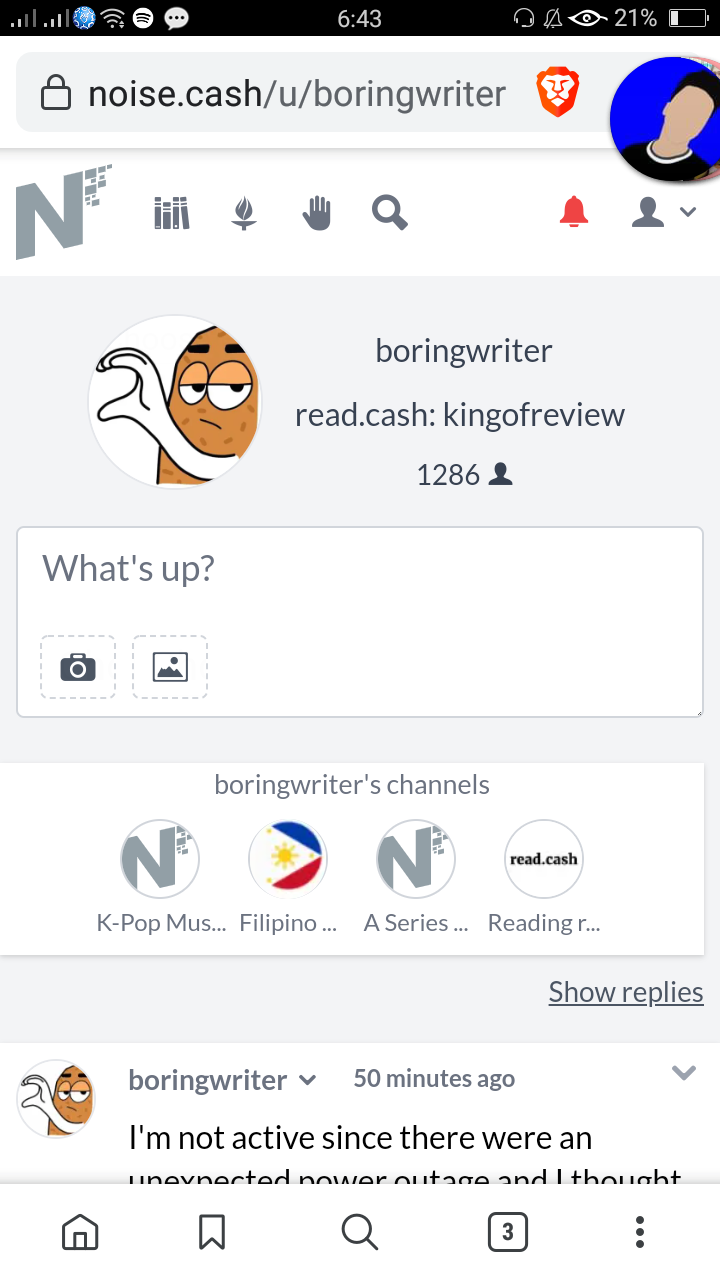
Task: Open the red notifications bell
Action: point(574,212)
